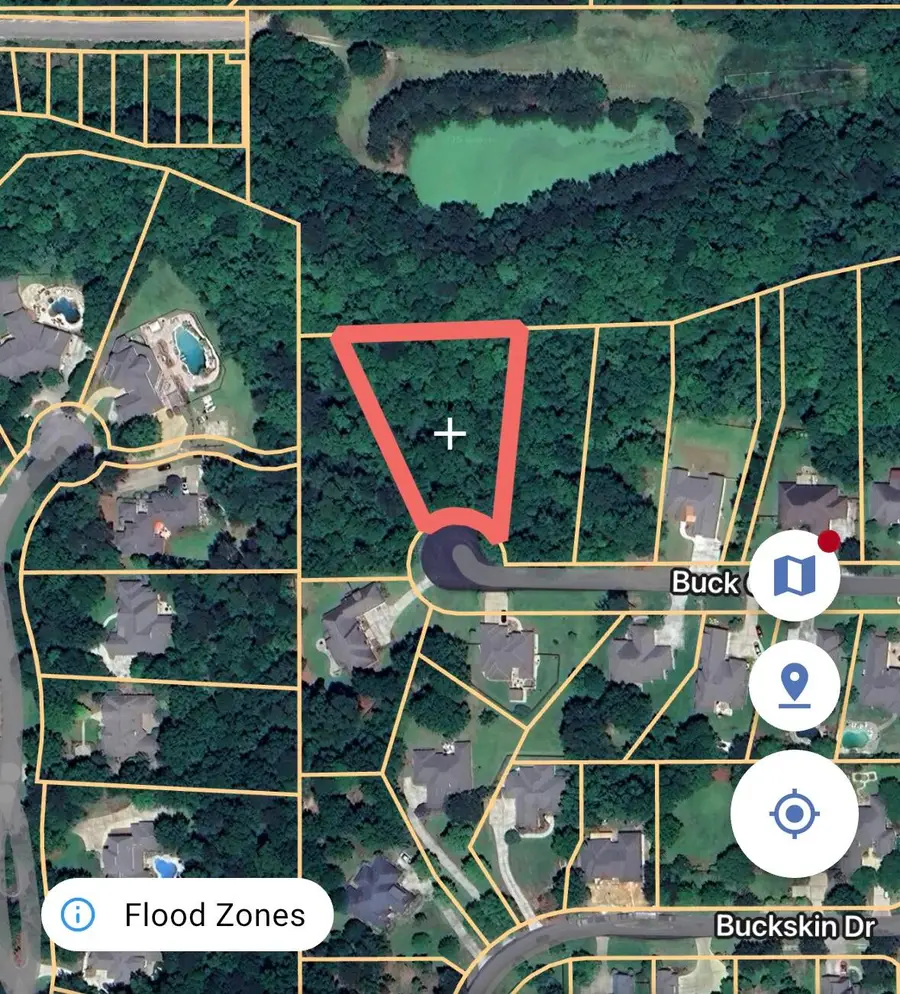The width and height of the screenshot is (900, 994).
Task: Click the crosshair marker inside the red parcel
Action: (452, 434)
